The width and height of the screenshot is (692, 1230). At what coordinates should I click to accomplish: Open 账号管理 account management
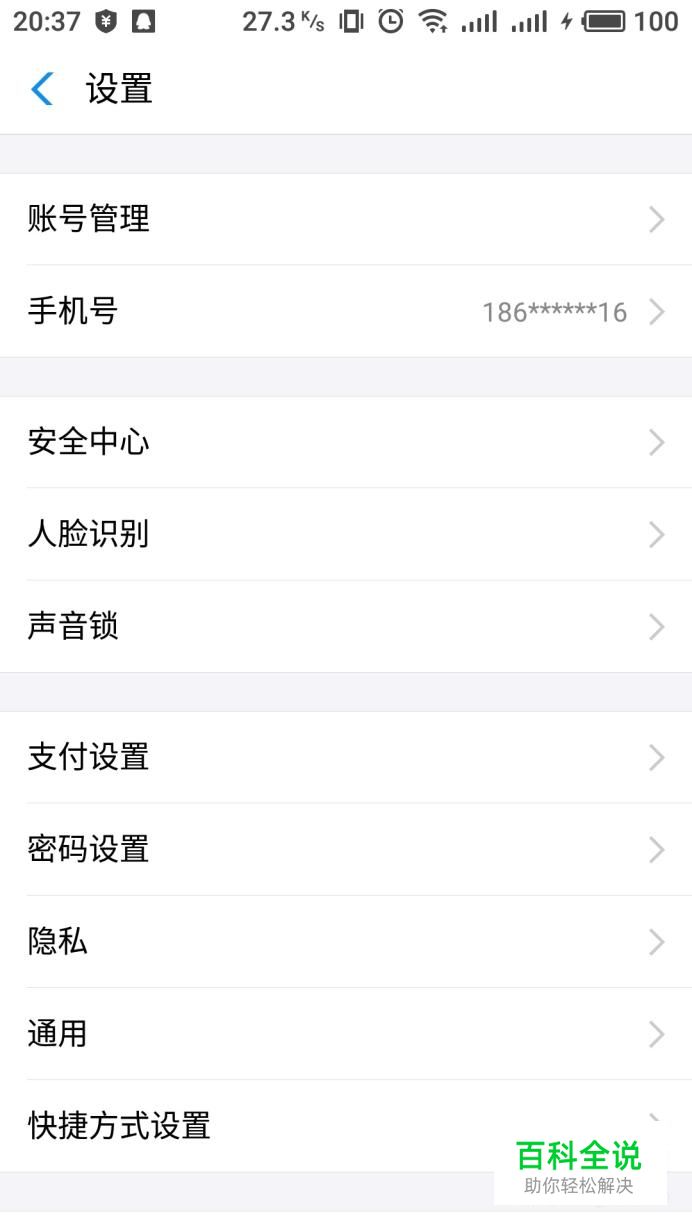point(346,219)
